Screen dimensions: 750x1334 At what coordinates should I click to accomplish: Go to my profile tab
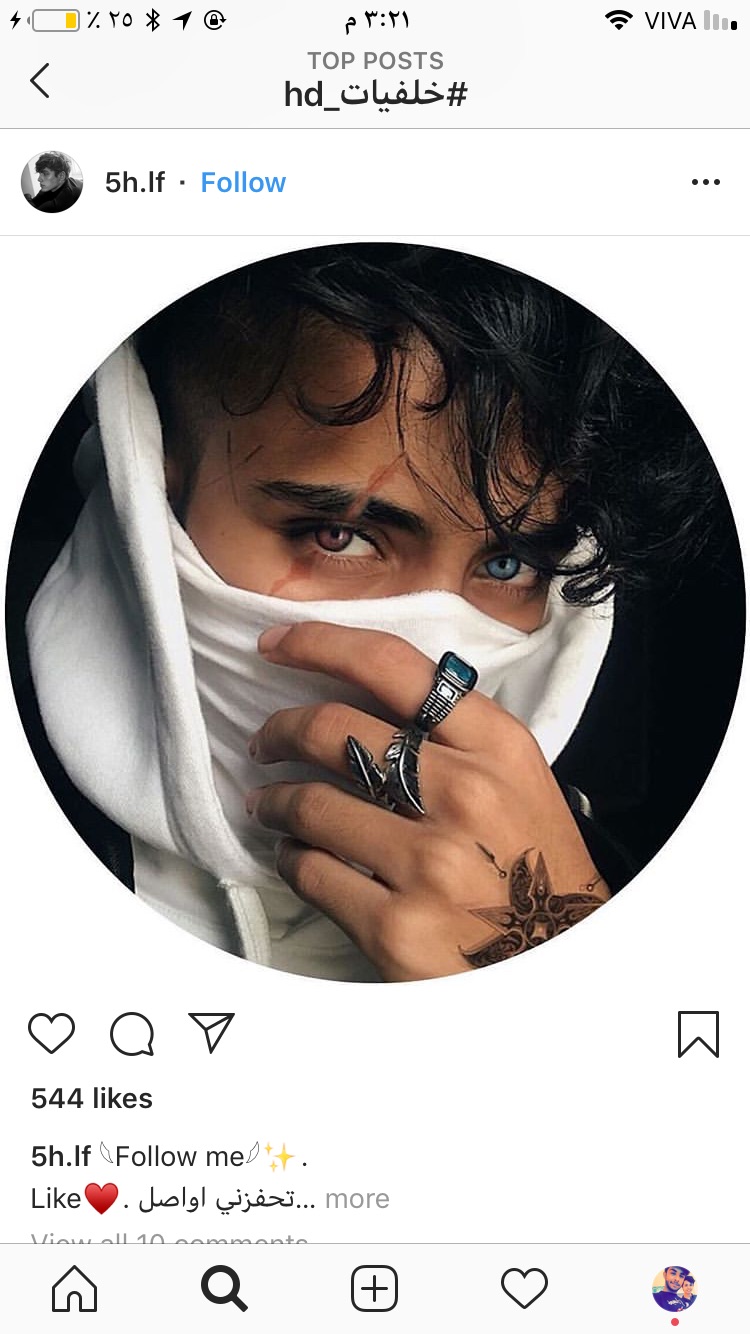[x=674, y=1288]
